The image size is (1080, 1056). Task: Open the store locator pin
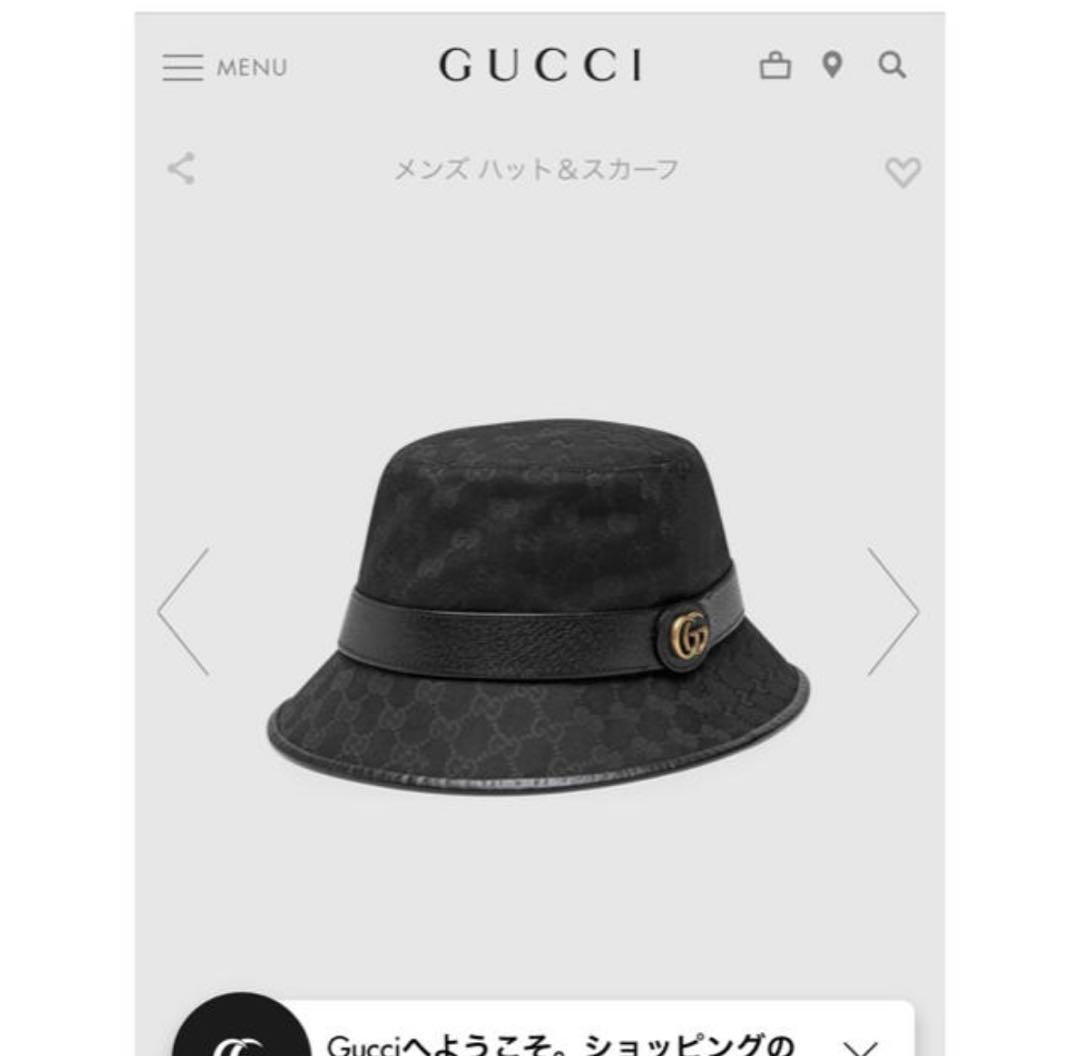tap(832, 66)
